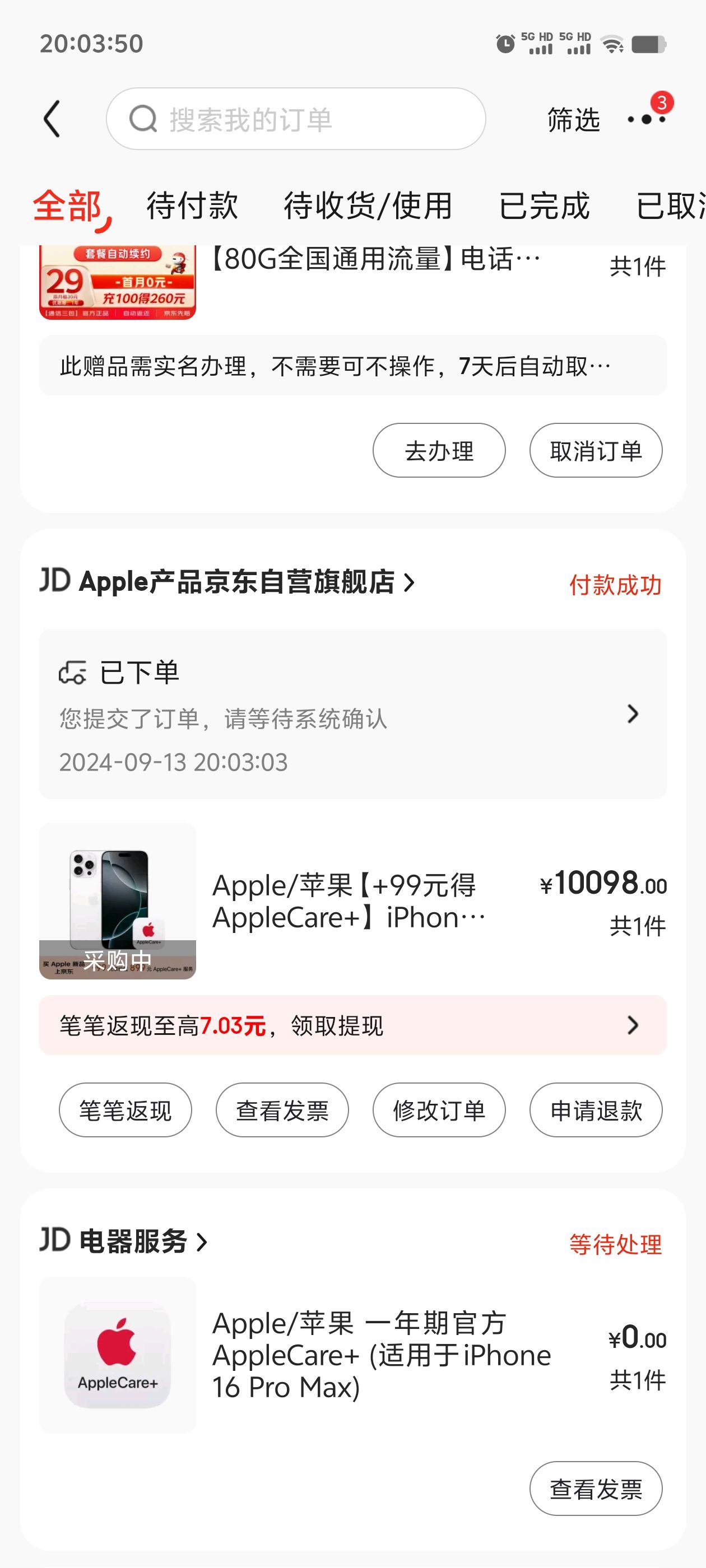Click the delivery truck icon next to 已下单

[74, 673]
